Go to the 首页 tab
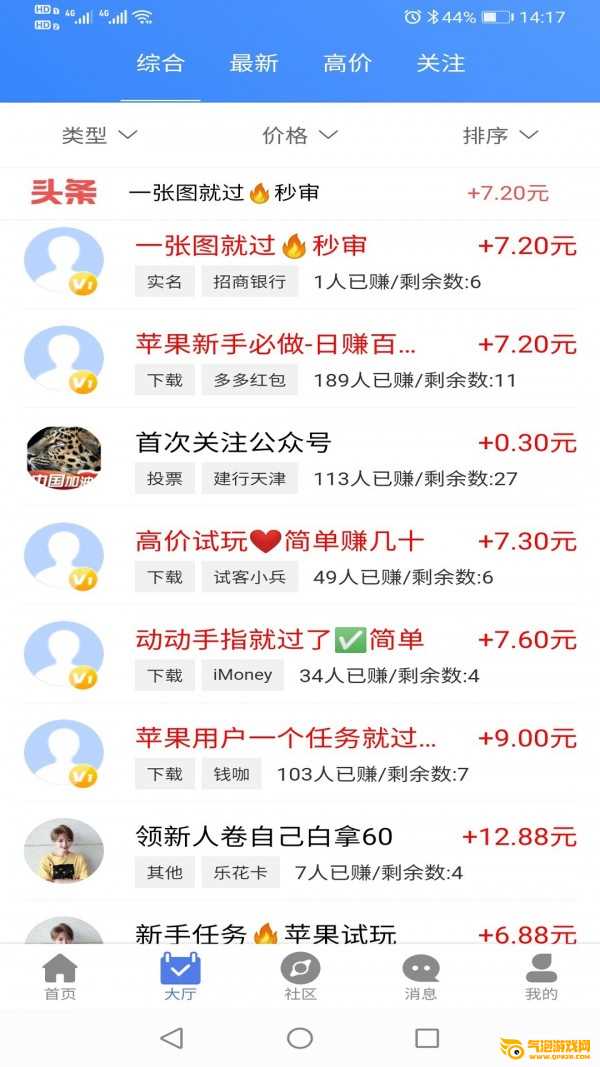The image size is (600, 1067). (60, 976)
